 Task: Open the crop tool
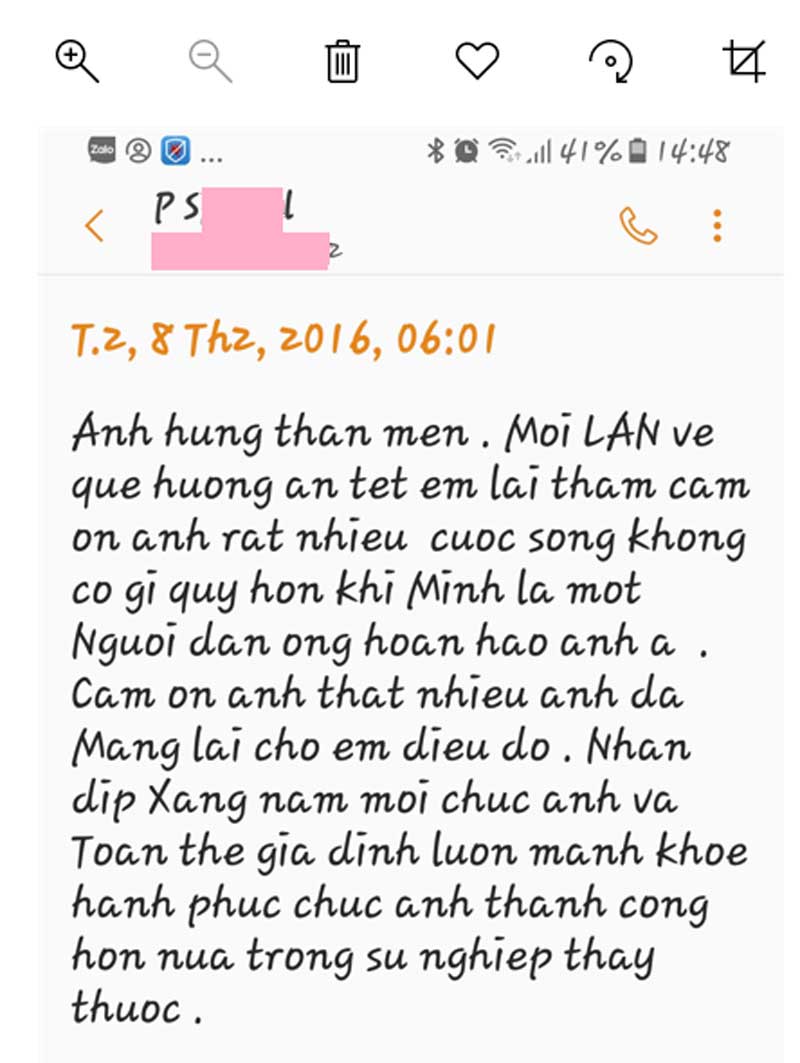(x=744, y=61)
